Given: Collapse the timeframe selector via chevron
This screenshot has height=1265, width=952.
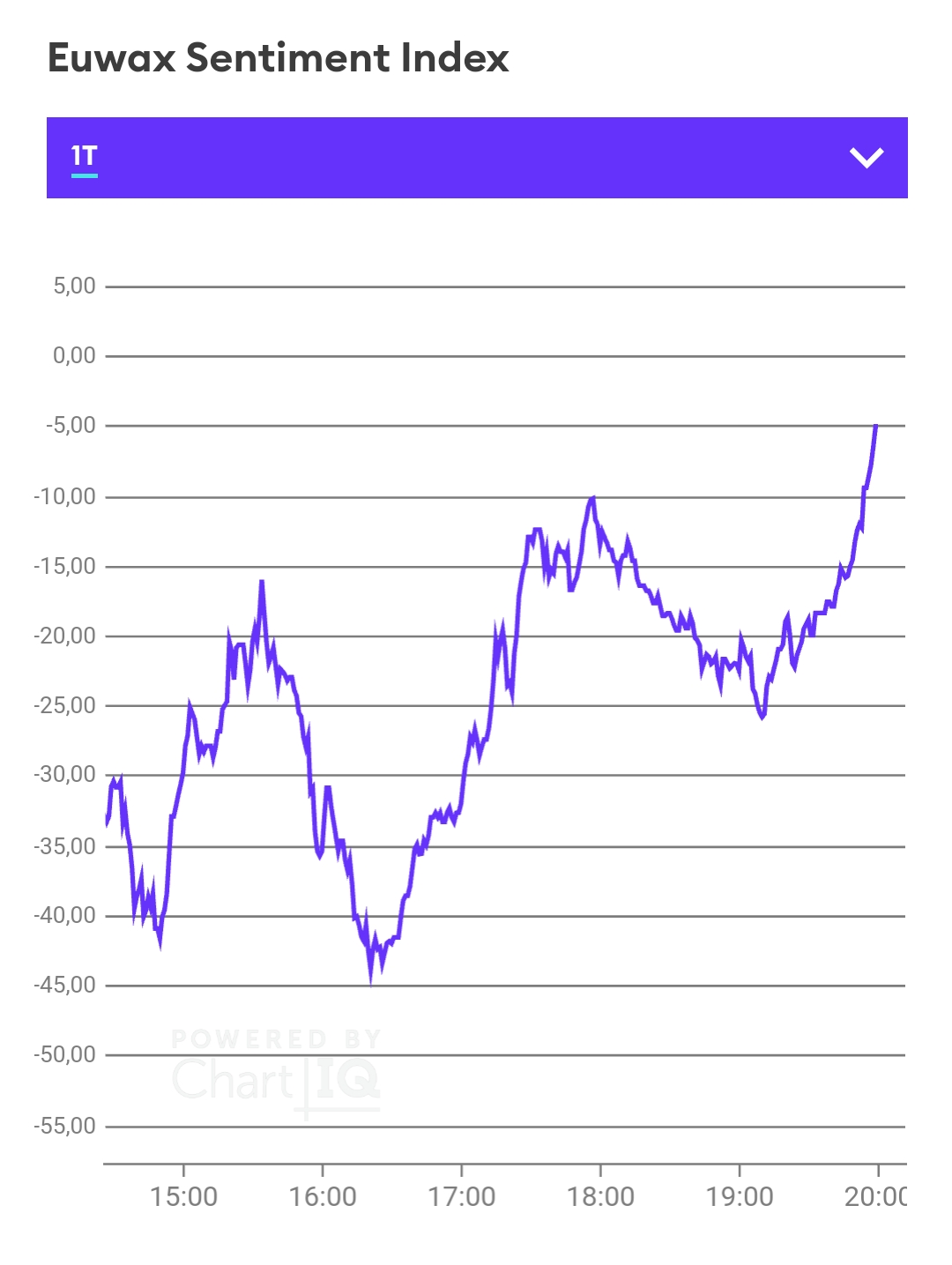Looking at the screenshot, I should pyautogui.click(x=868, y=157).
